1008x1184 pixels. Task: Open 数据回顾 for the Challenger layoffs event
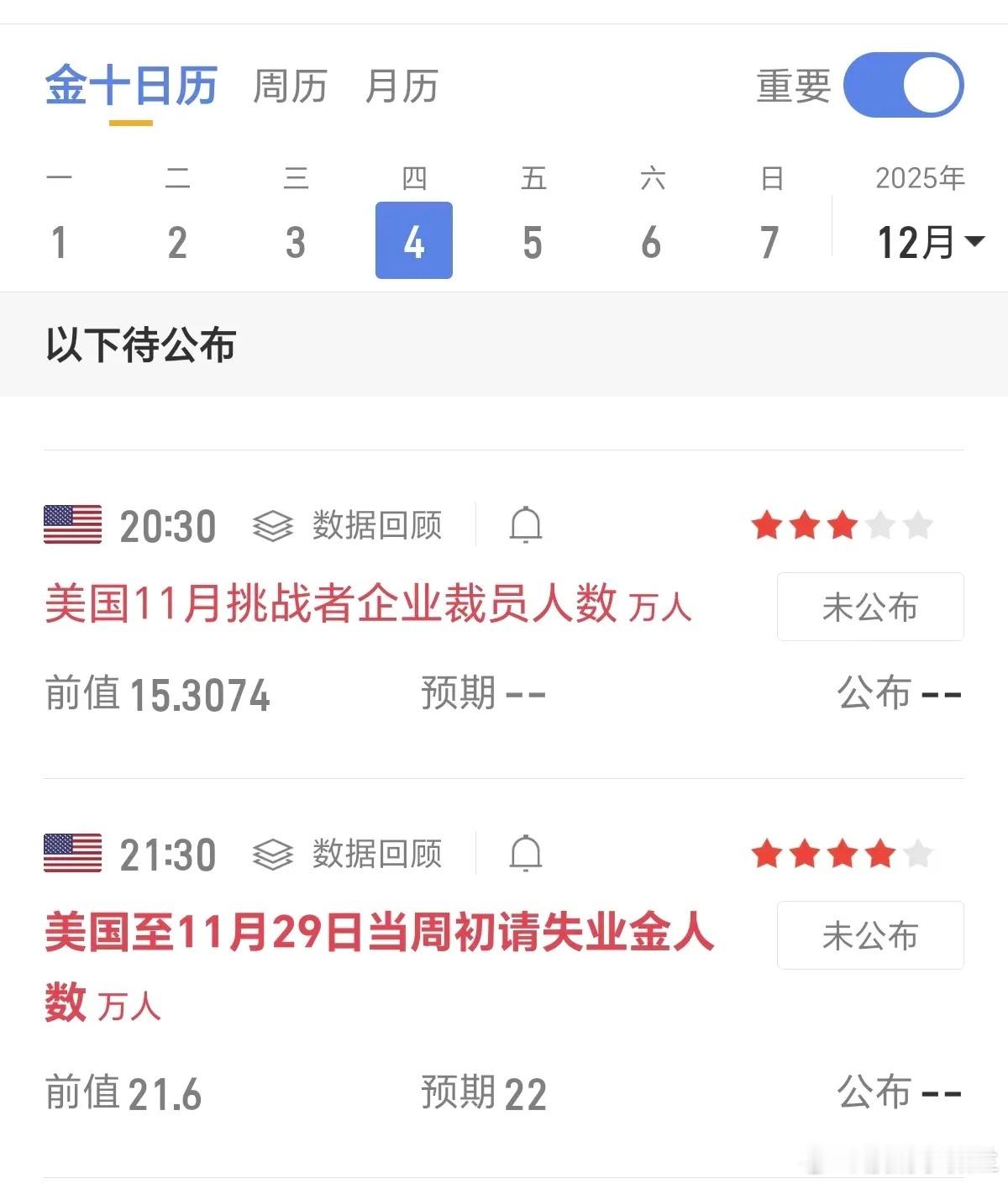[x=376, y=525]
